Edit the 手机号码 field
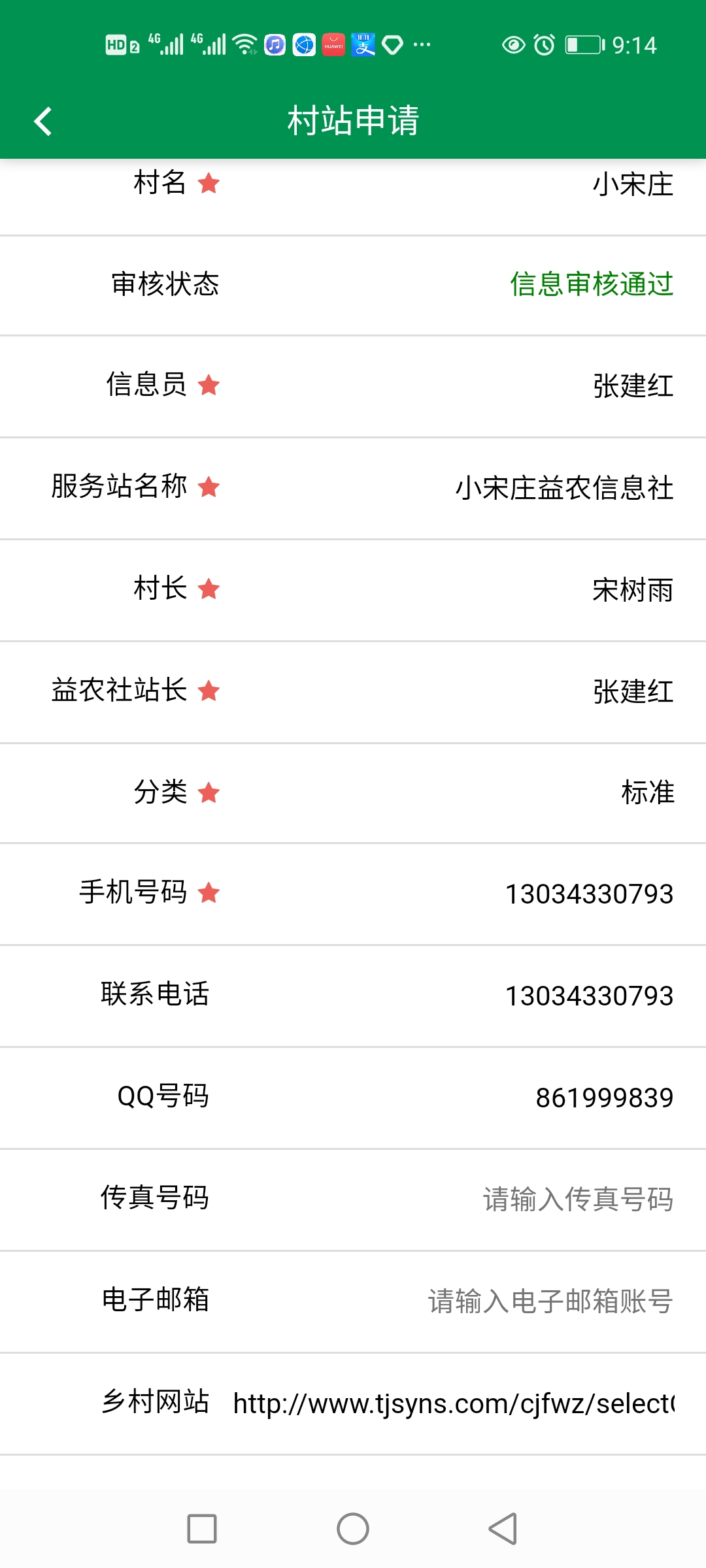The image size is (706, 1568). point(588,894)
